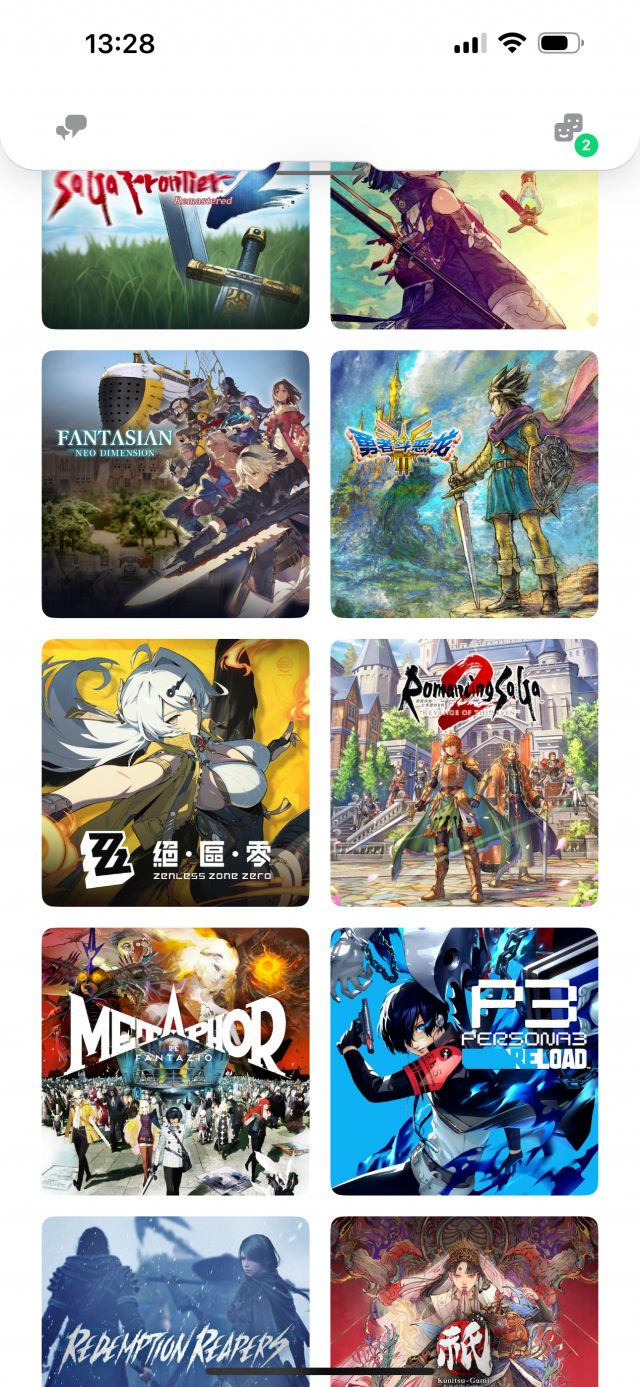Open the dice icon with badge 2

point(569,128)
